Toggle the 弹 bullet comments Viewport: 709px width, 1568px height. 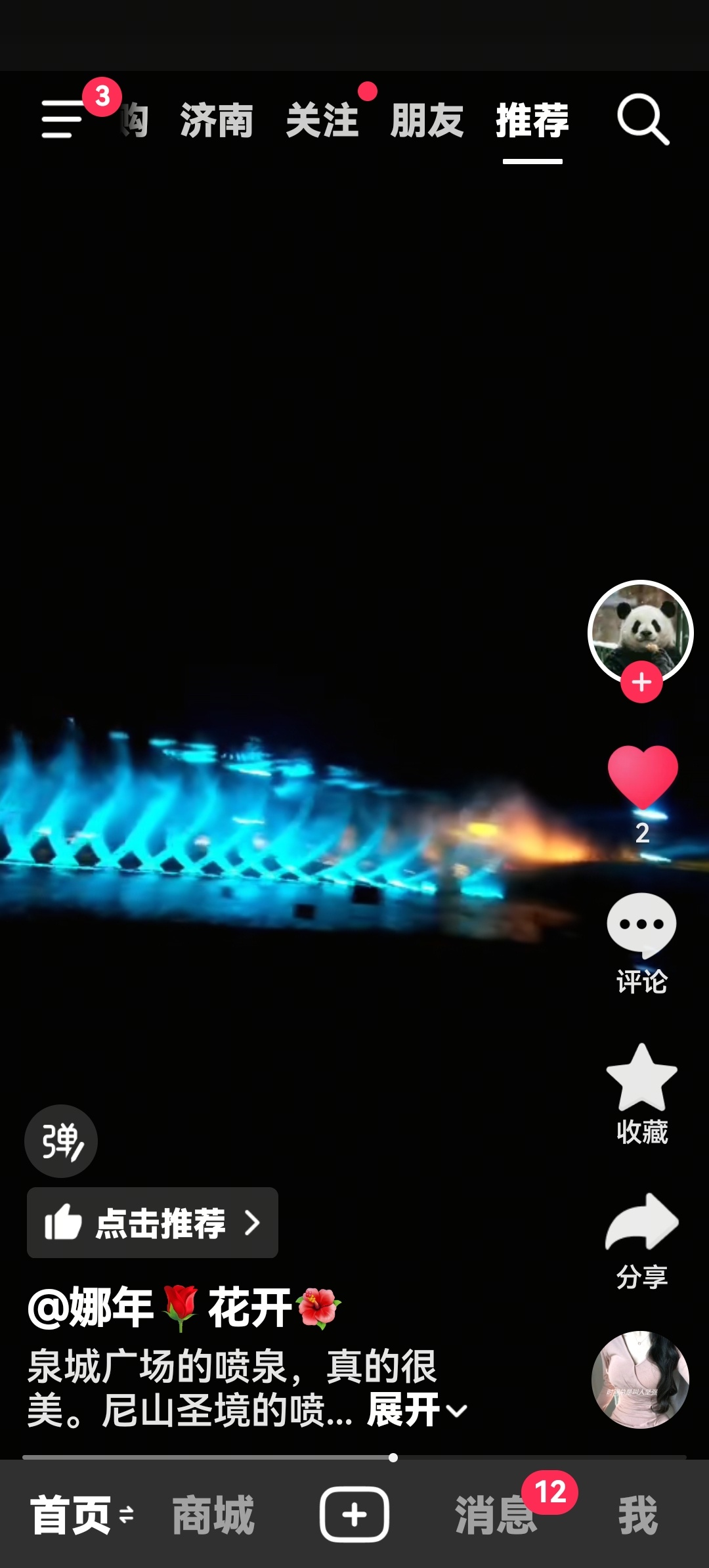[61, 1141]
